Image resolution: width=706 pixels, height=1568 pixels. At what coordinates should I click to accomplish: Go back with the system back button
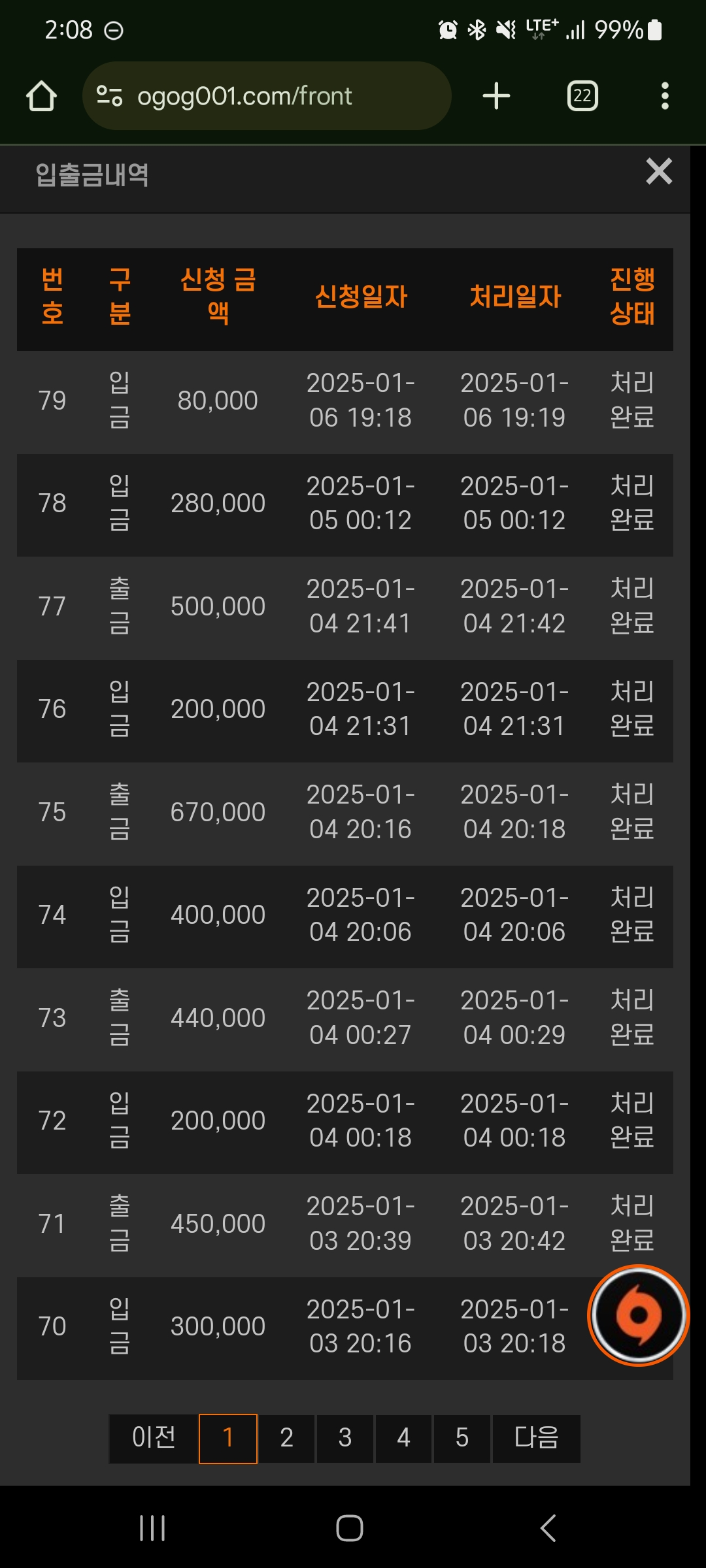pos(548,1528)
